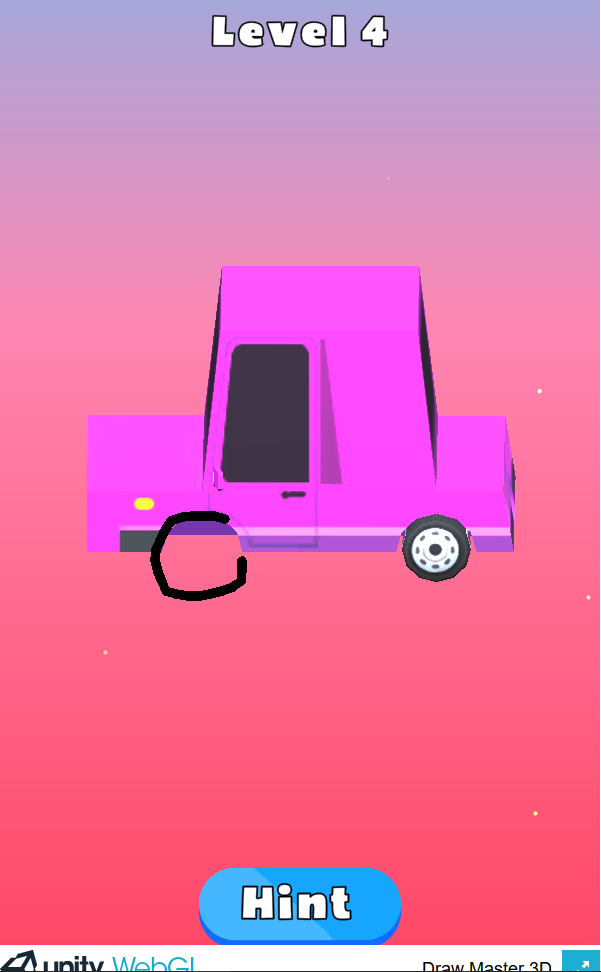This screenshot has width=601, height=972.
Task: Tap the blue Hint button
Action: point(300,904)
